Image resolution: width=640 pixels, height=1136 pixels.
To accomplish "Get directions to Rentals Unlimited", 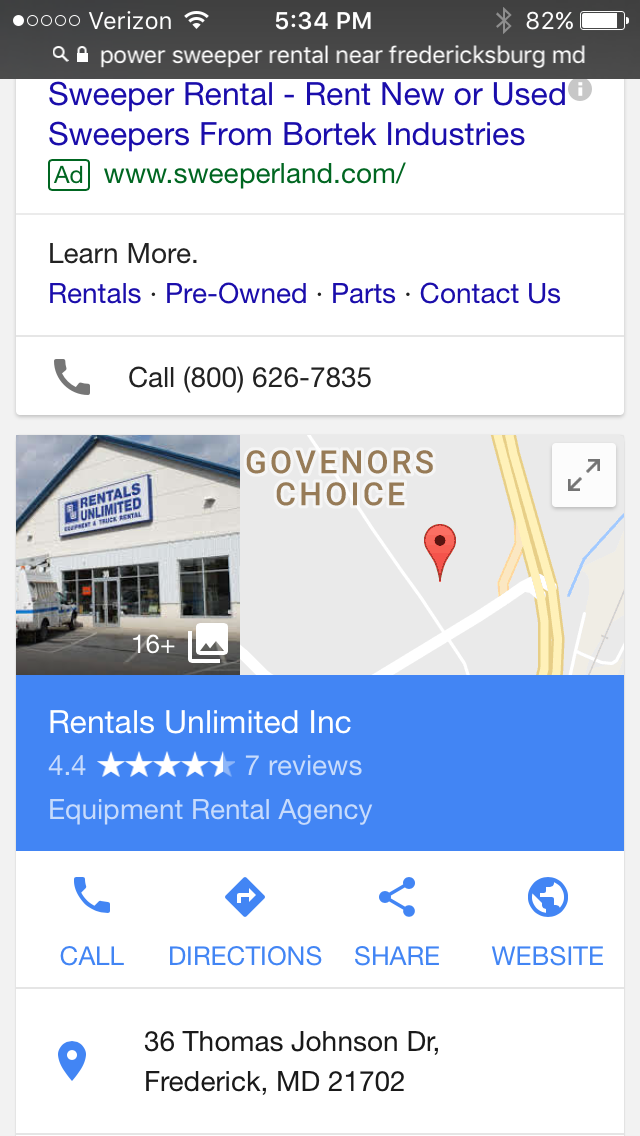I will pyautogui.click(x=245, y=920).
